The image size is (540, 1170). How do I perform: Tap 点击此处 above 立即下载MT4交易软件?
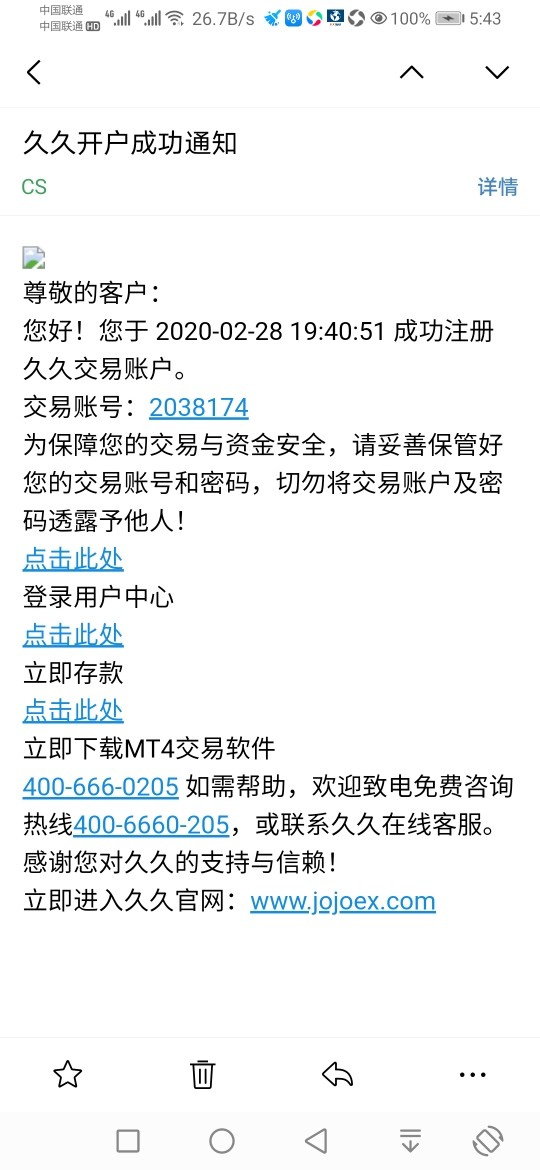73,710
